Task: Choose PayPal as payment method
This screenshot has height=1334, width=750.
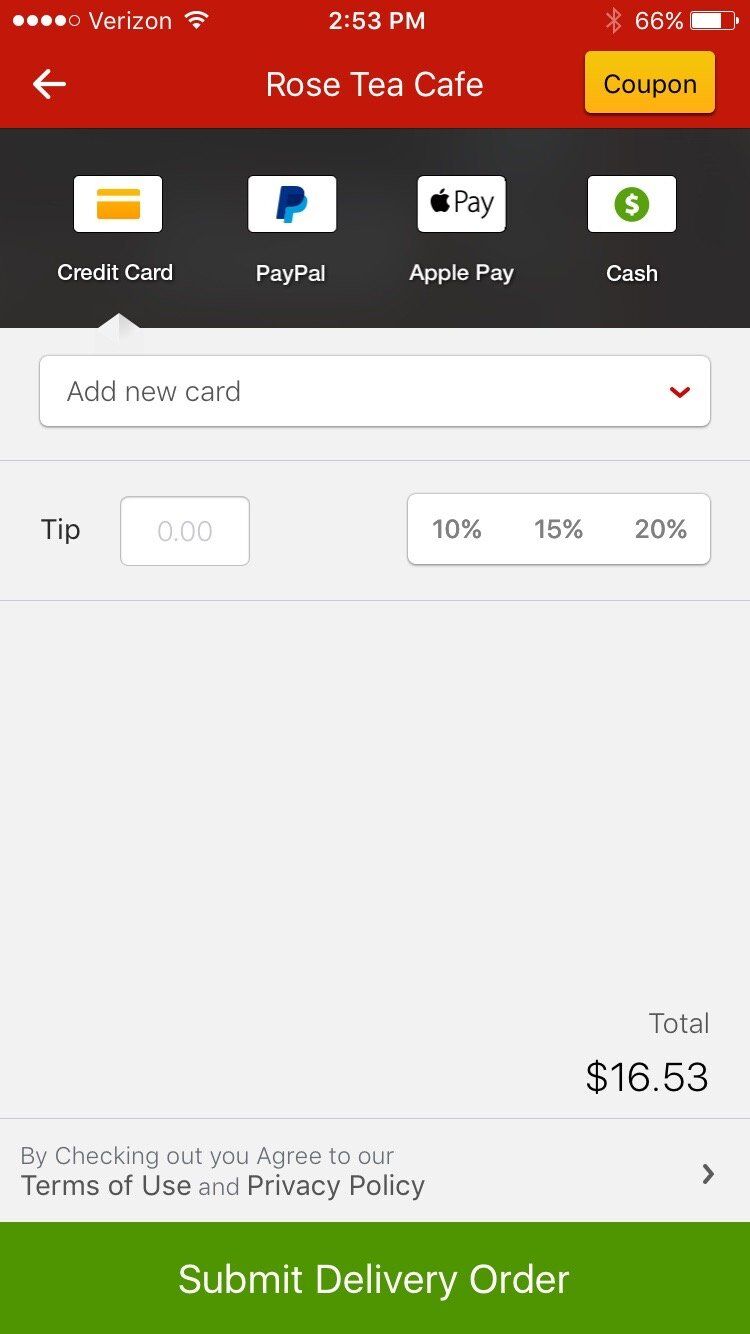Action: tap(291, 229)
